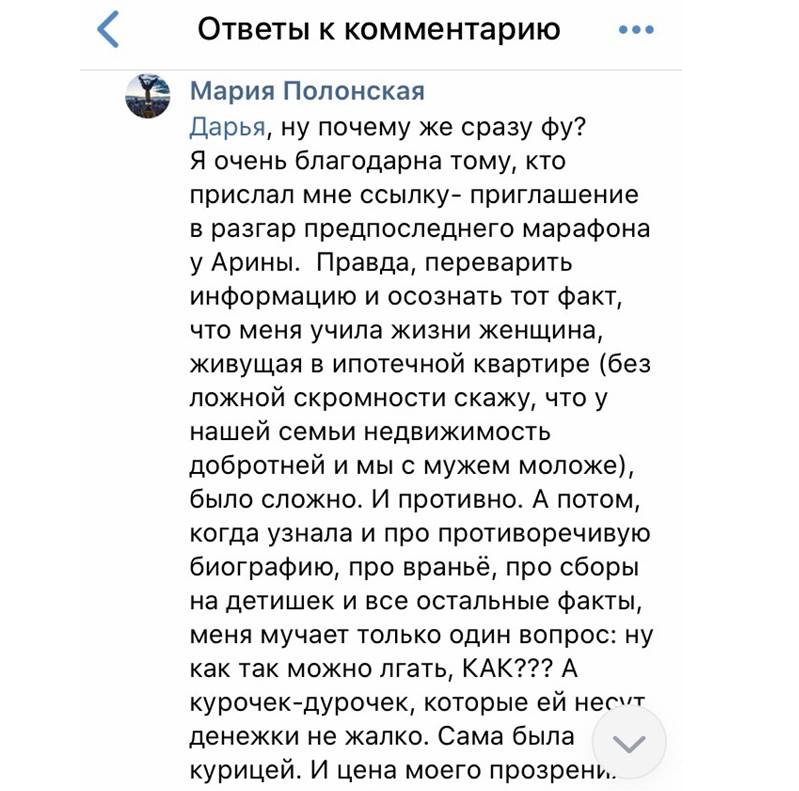Open the three-dot options menu

coord(636,30)
